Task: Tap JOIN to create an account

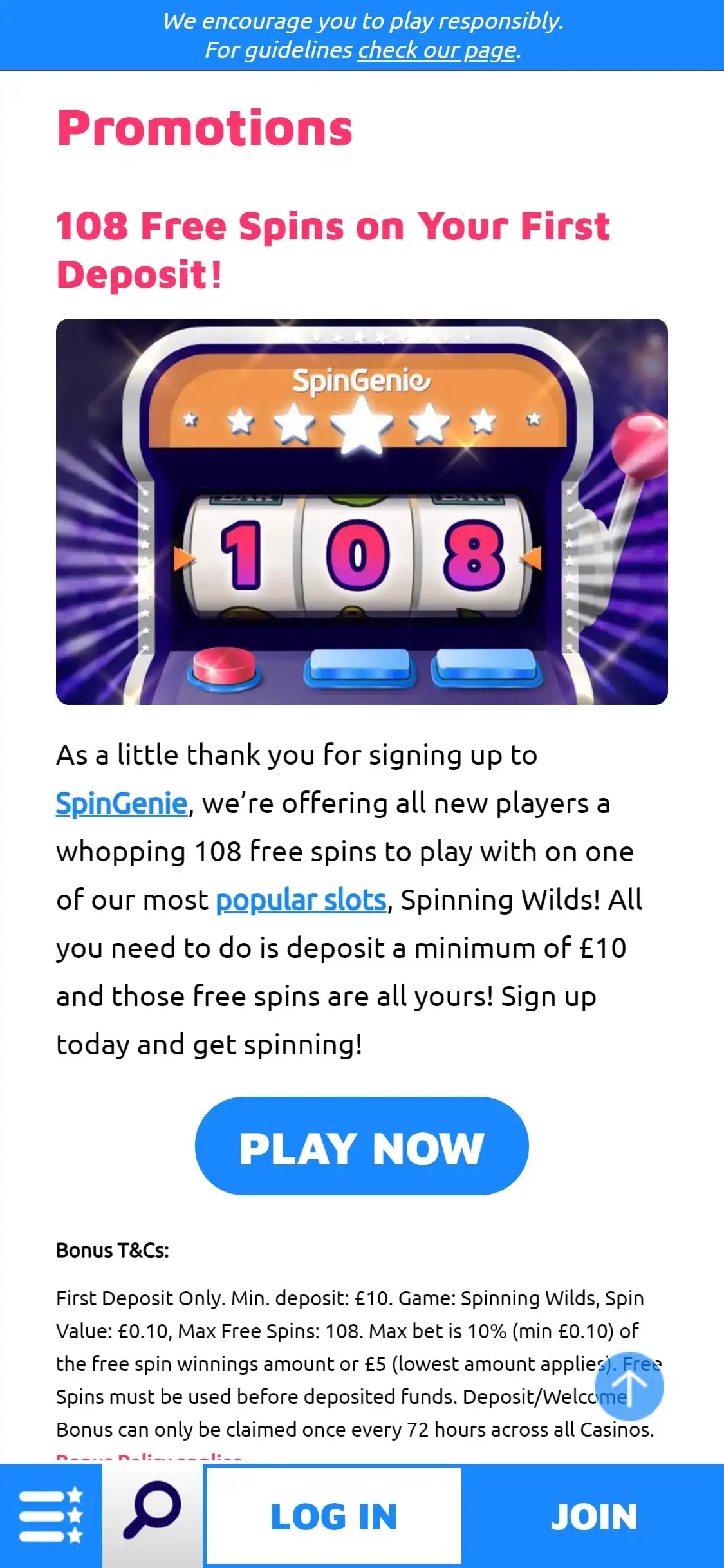Action: pos(593,1516)
